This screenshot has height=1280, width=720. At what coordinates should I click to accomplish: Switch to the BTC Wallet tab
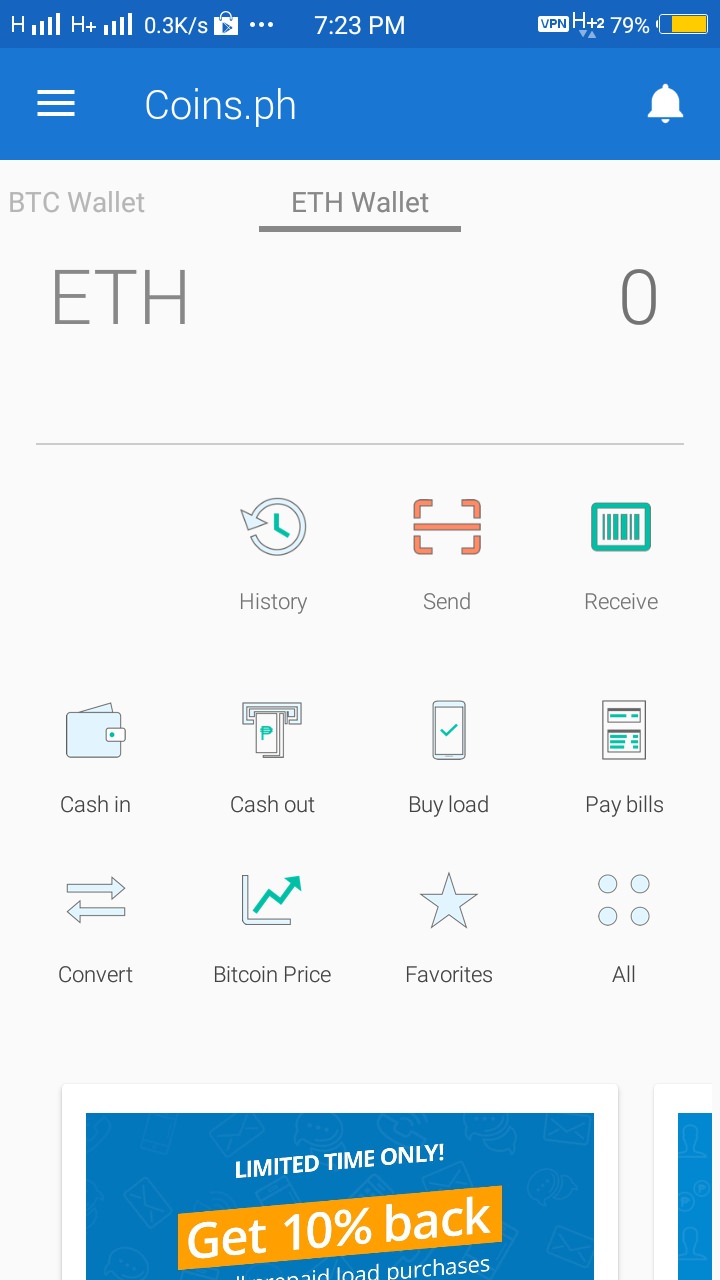pyautogui.click(x=77, y=202)
